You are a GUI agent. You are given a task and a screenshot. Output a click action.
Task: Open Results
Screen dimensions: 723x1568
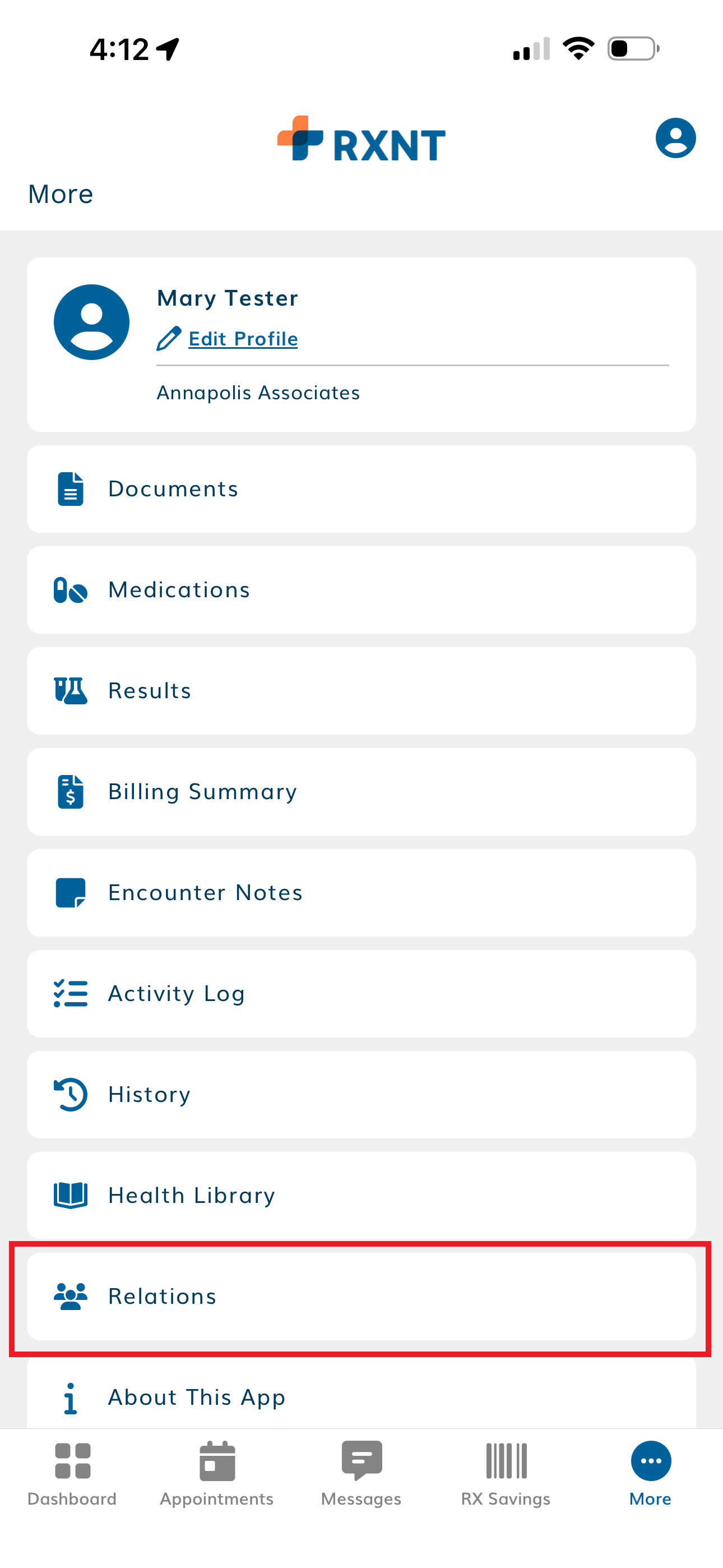[361, 691]
